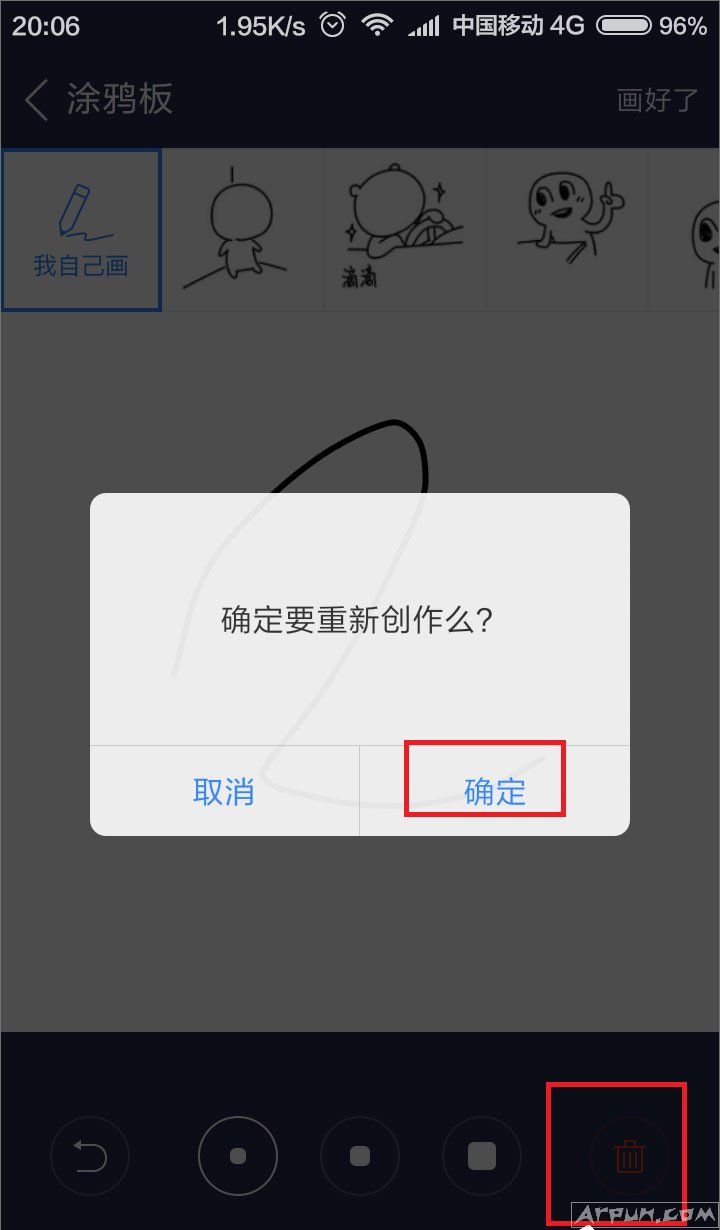Switch to the standing doodle character template
Screen dimensions: 720x1230
point(243,230)
